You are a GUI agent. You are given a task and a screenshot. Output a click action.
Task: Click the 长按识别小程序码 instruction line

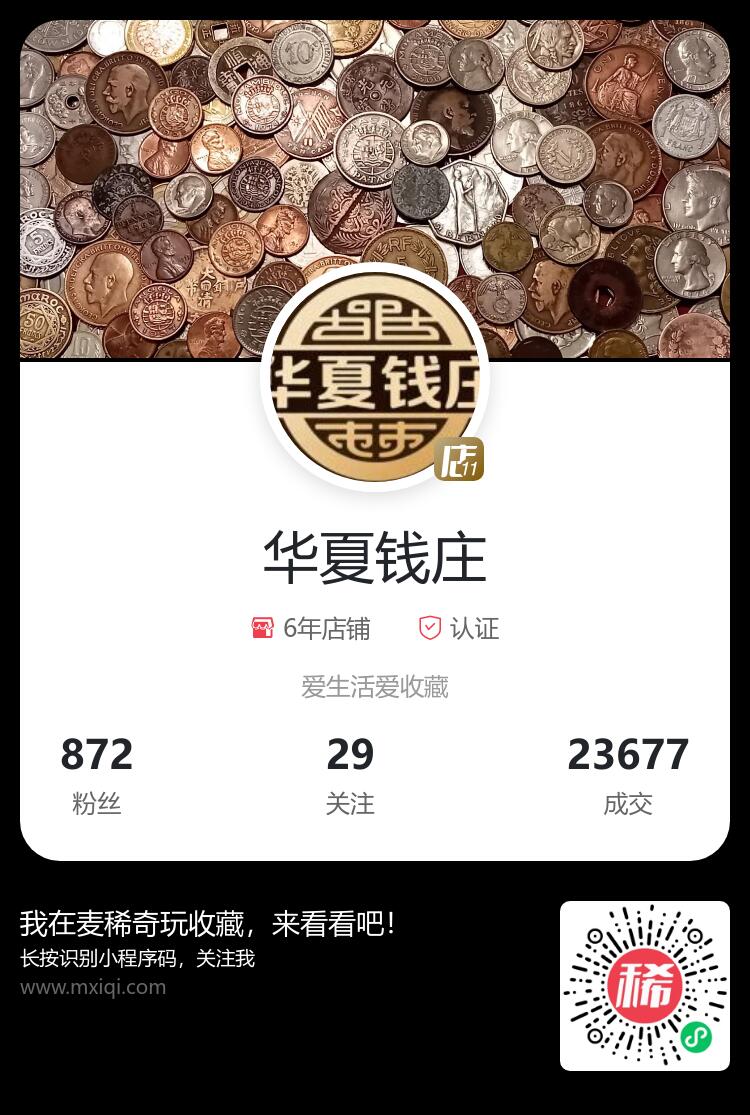tap(138, 959)
